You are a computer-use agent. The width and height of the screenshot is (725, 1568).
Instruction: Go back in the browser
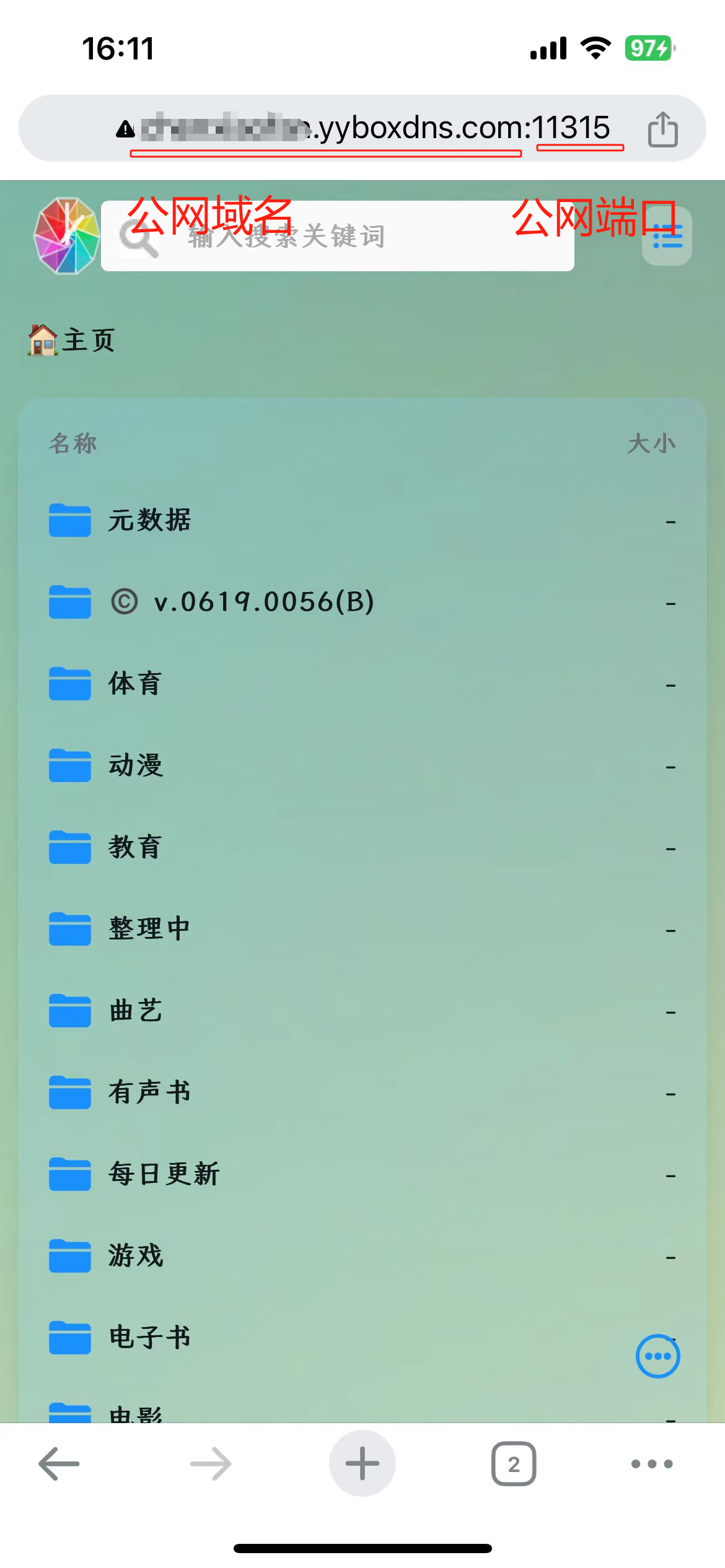59,1464
